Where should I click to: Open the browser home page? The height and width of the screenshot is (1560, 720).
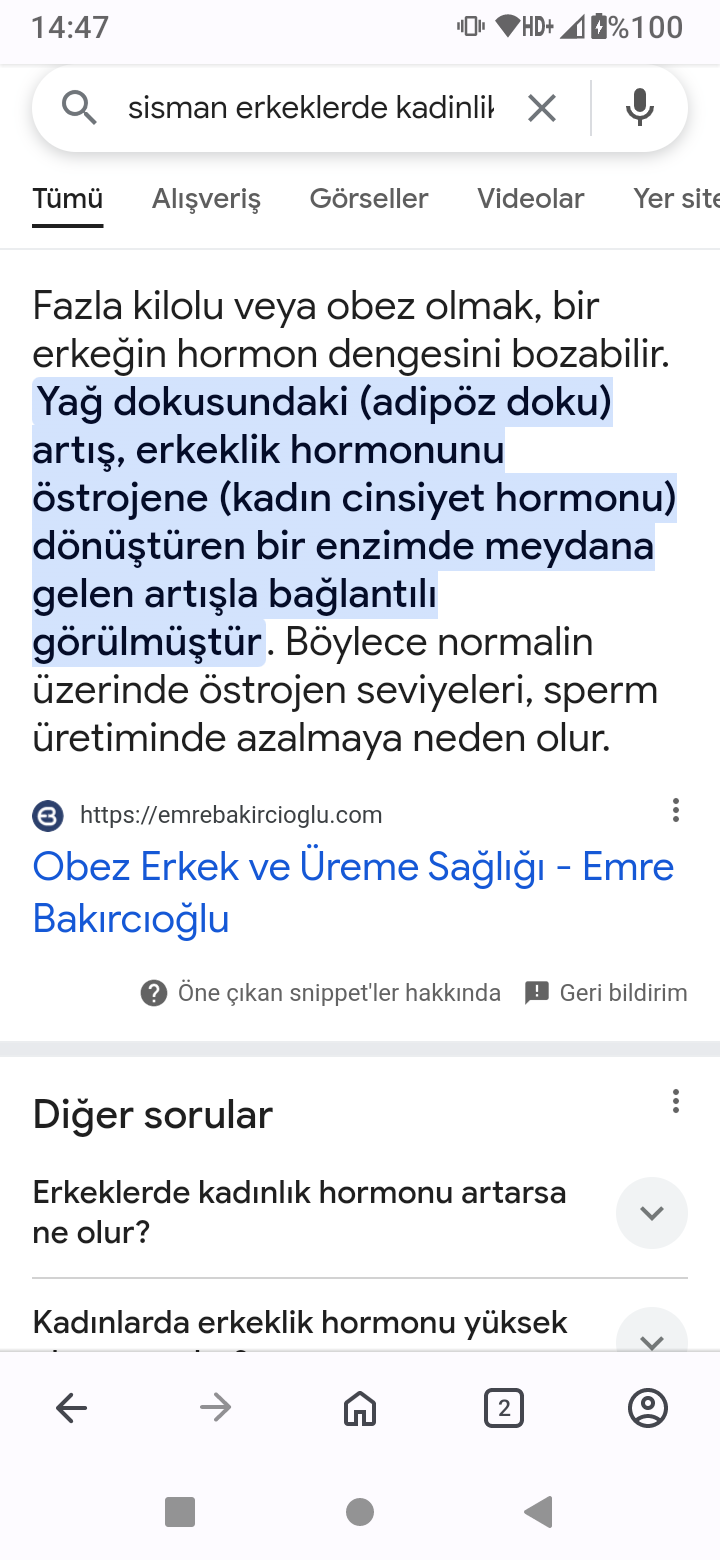[x=360, y=1408]
